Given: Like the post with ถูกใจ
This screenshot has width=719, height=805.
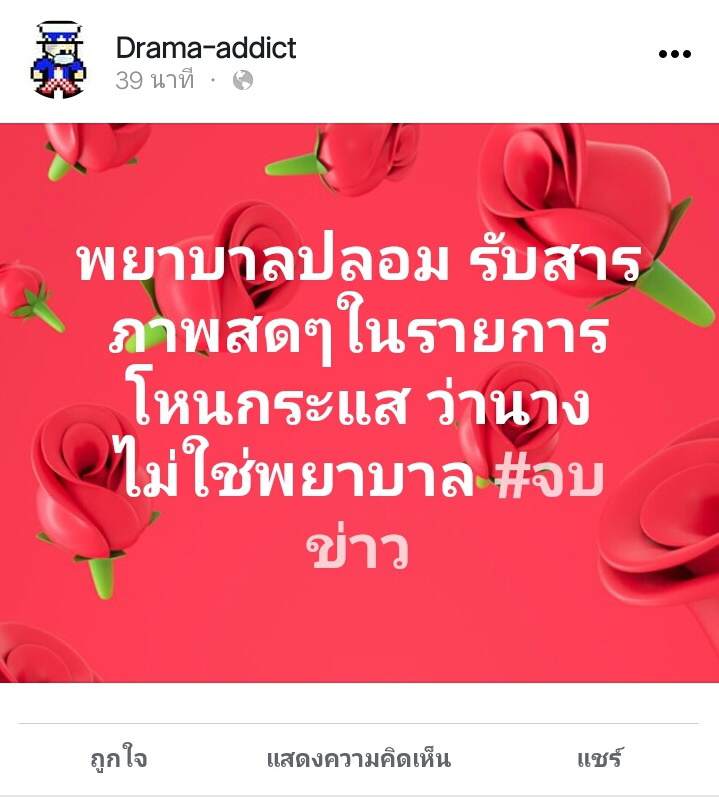Looking at the screenshot, I should 118,759.
